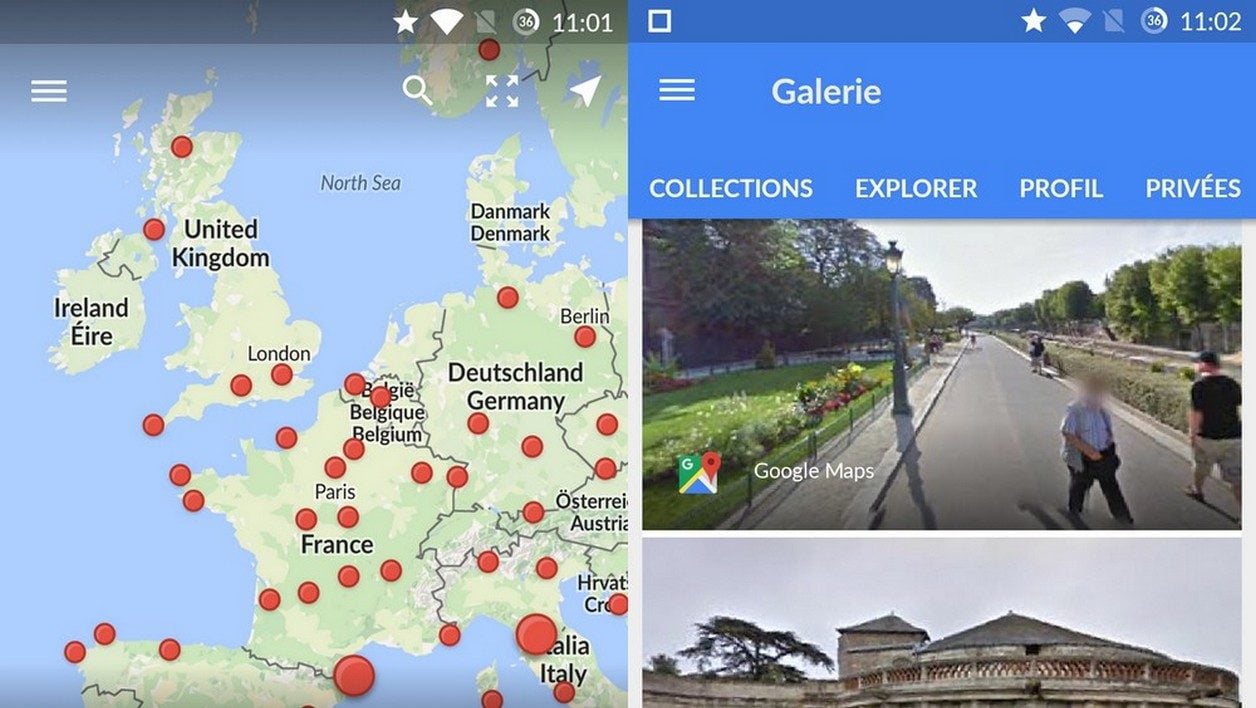The width and height of the screenshot is (1256, 708).
Task: Switch to the Collections tab
Action: [731, 188]
